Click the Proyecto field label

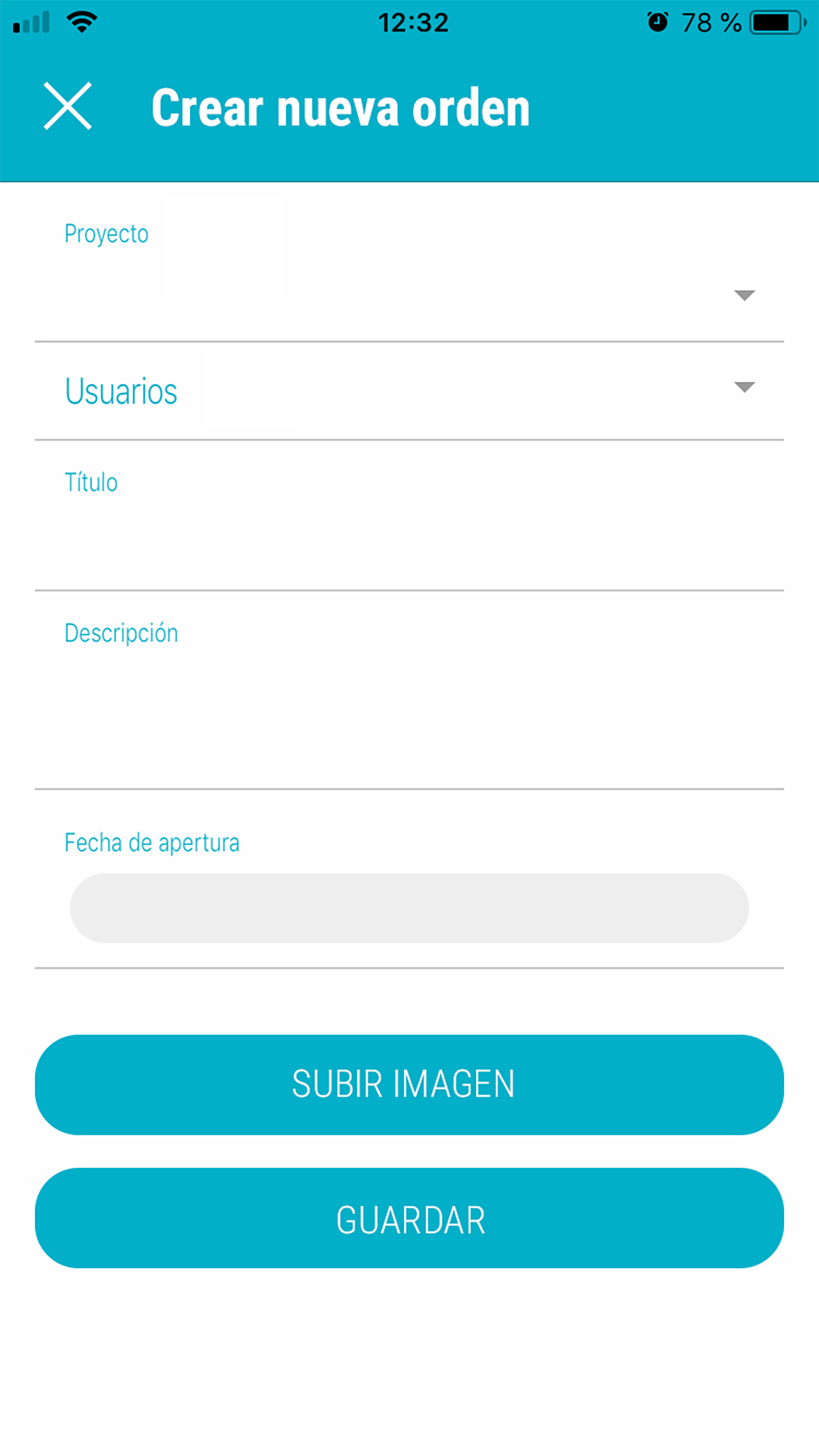pyautogui.click(x=106, y=233)
